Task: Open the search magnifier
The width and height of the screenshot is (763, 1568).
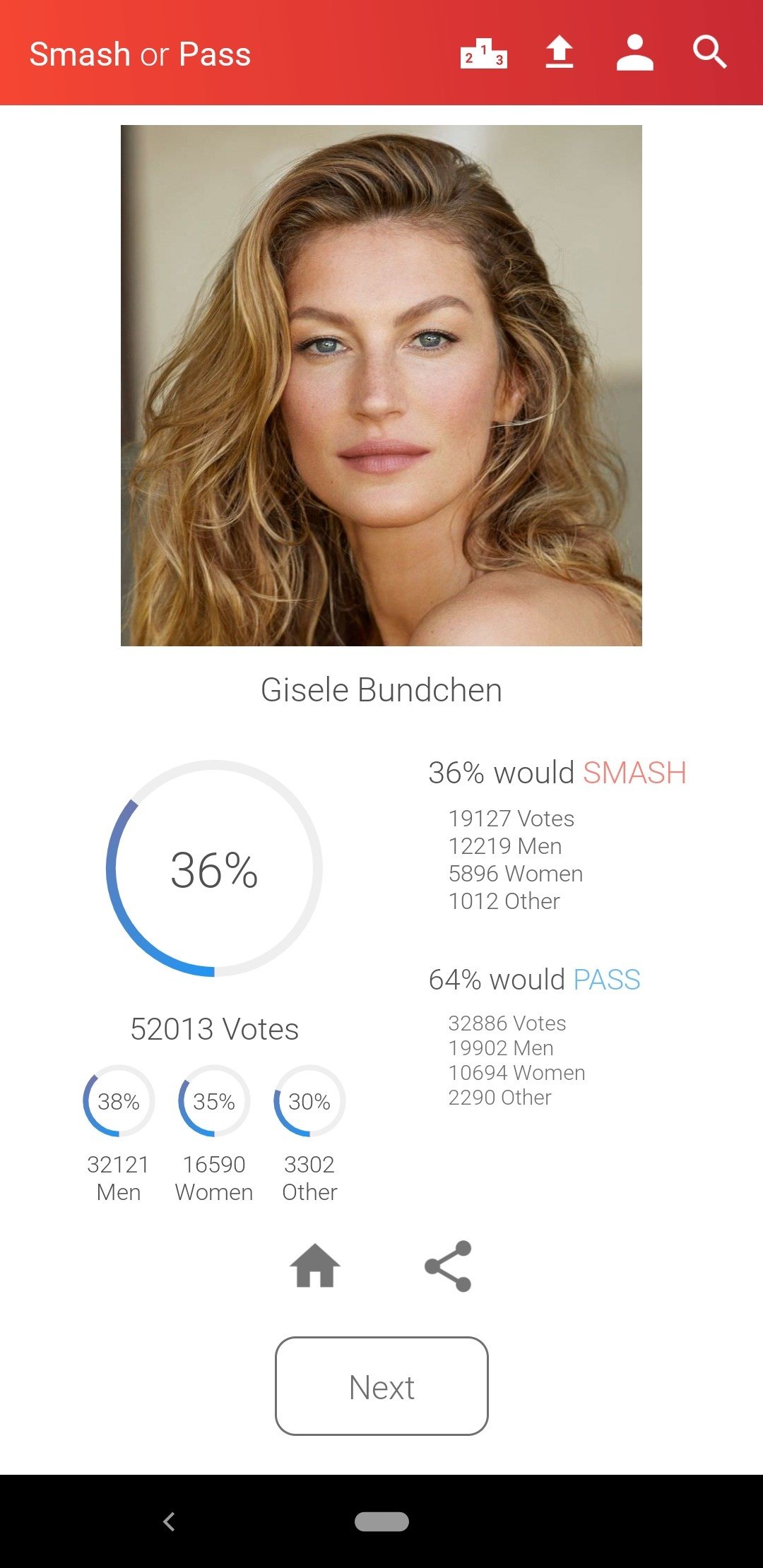Action: pos(709,53)
